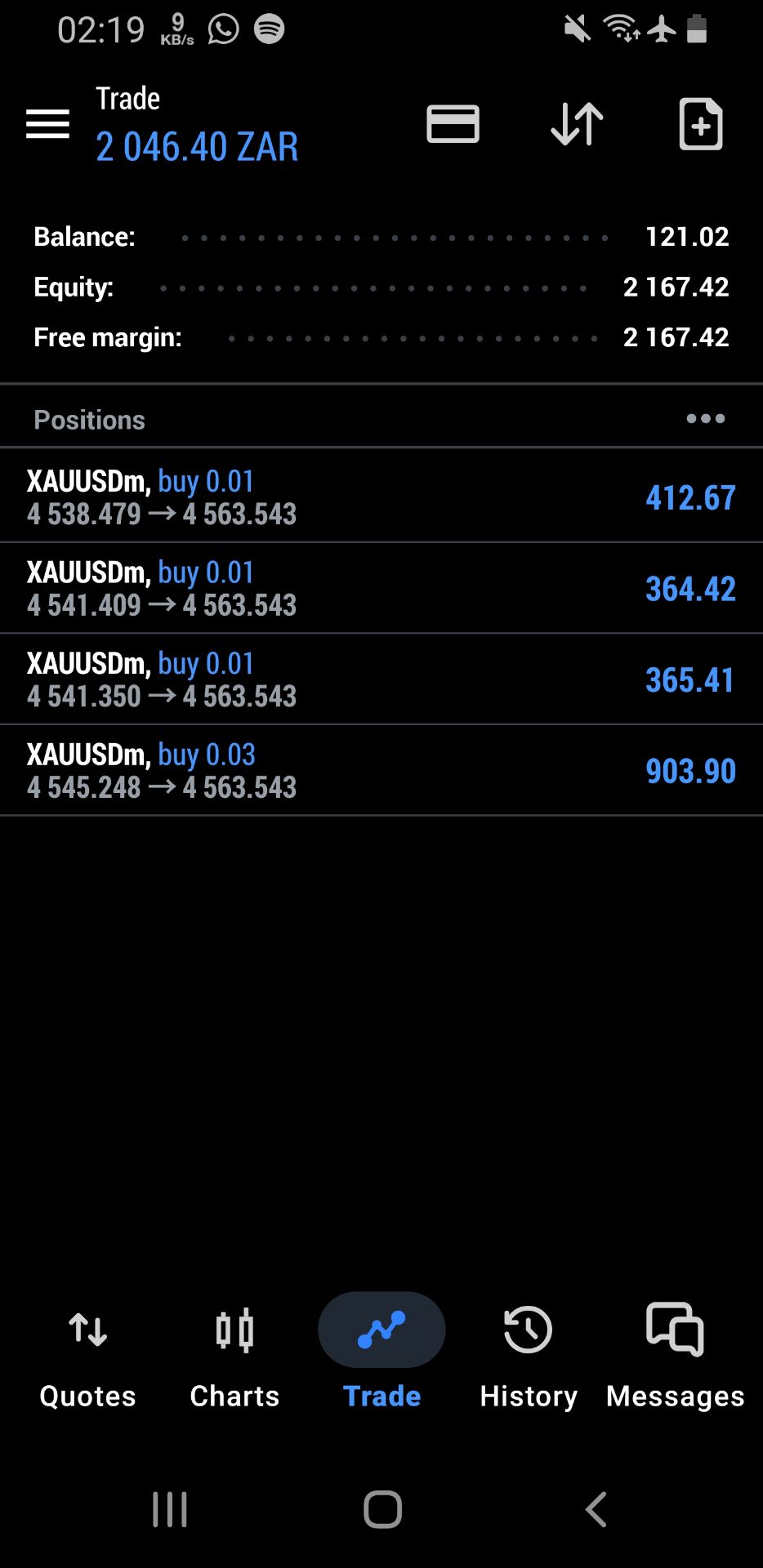Create a new order
Screen dimensions: 763x1568
(701, 124)
